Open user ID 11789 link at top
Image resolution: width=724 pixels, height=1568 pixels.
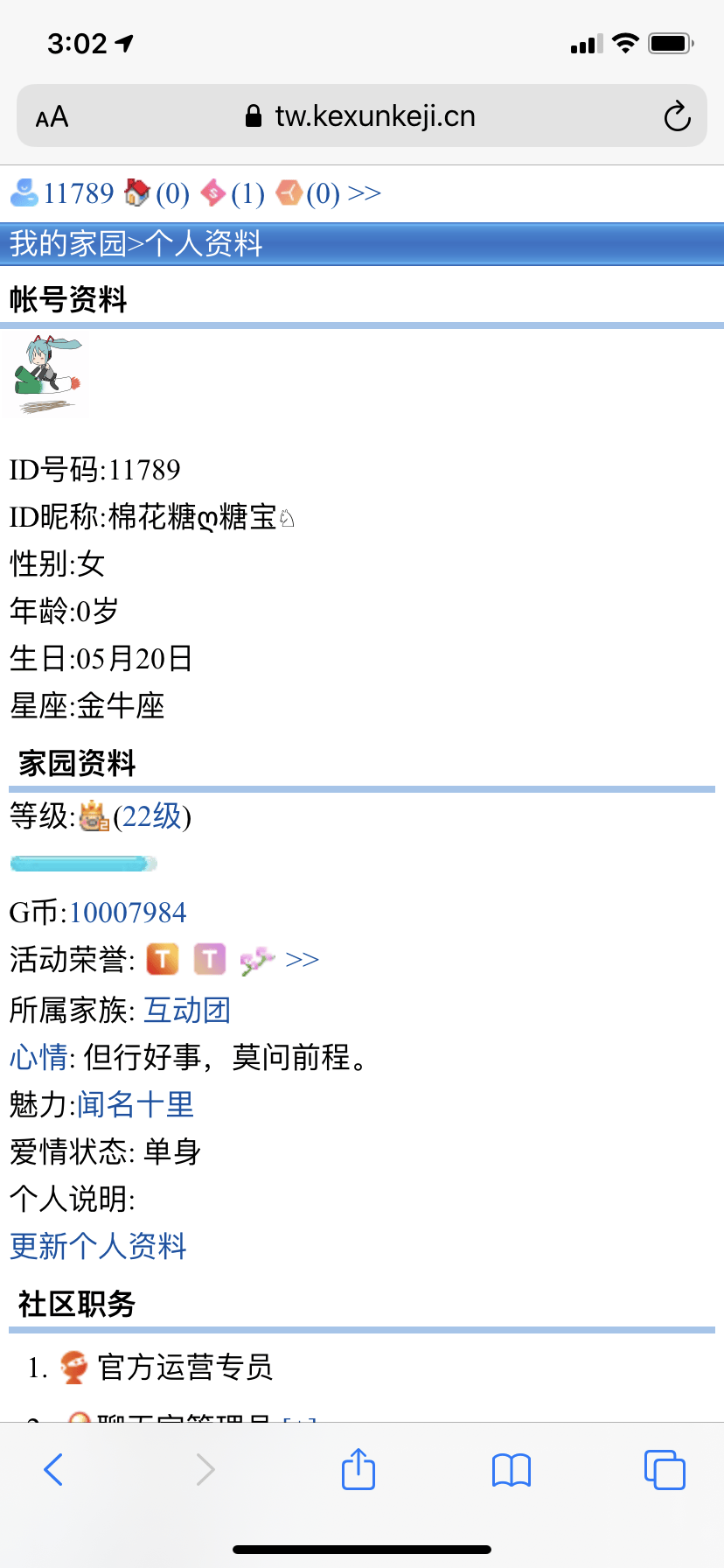[77, 193]
